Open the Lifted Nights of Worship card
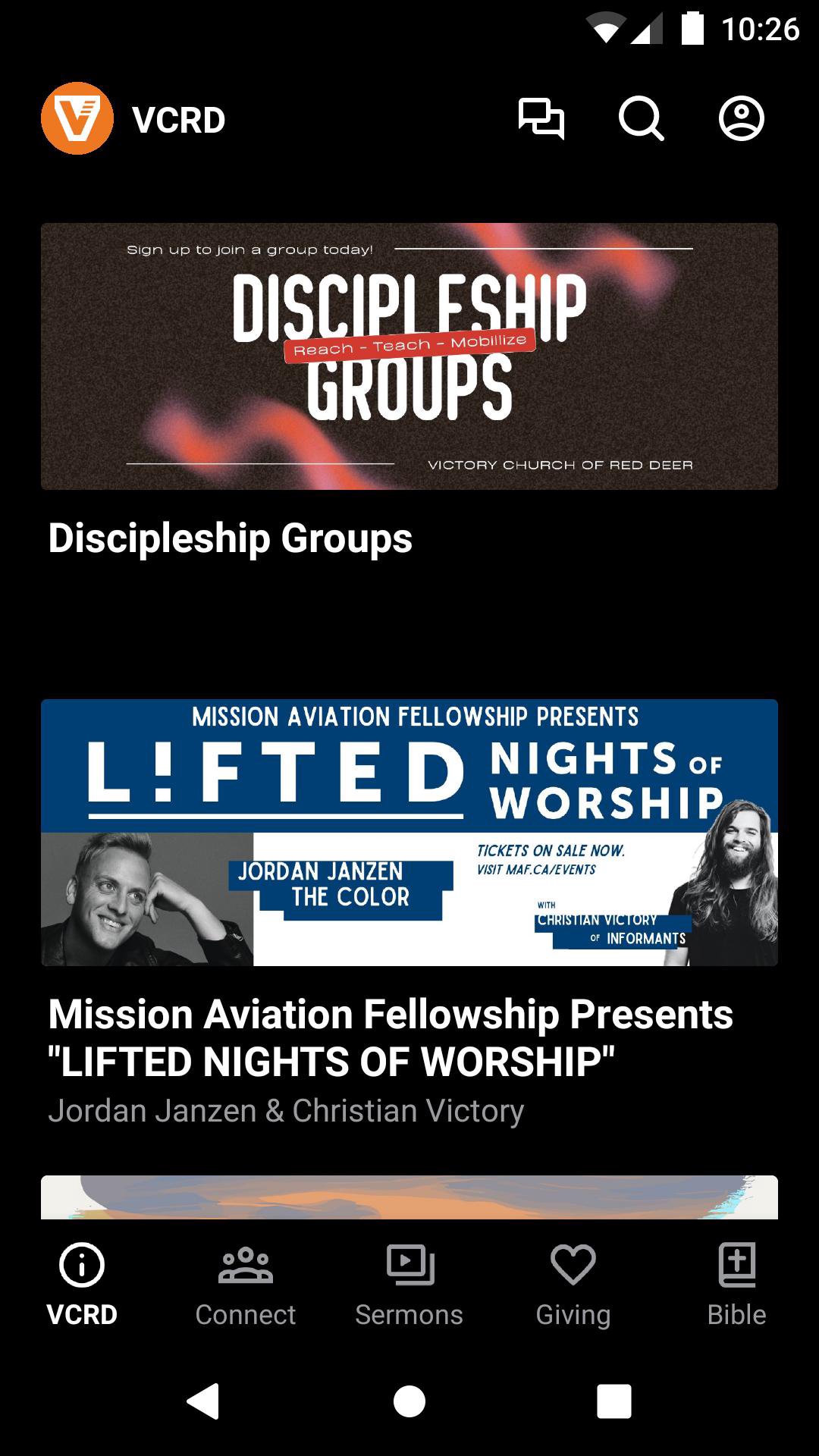This screenshot has width=819, height=1456. [x=409, y=832]
